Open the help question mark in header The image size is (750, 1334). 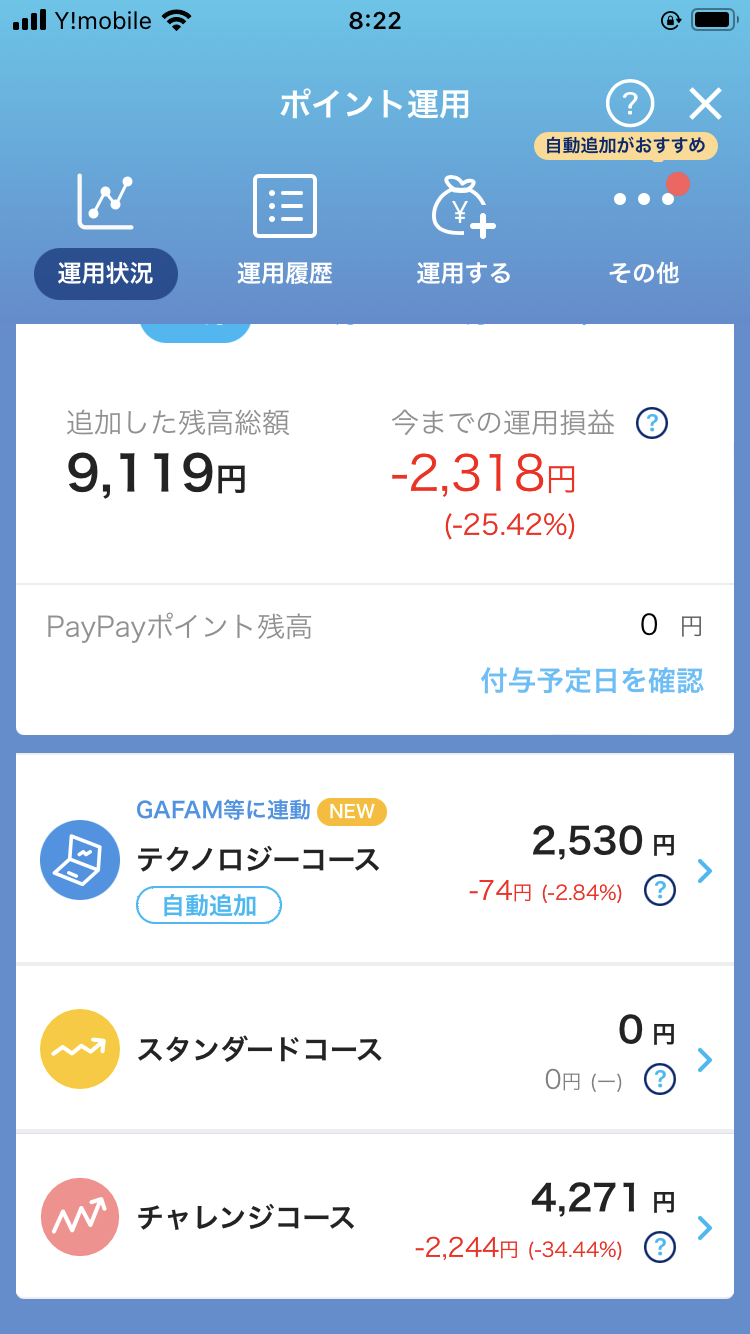pyautogui.click(x=630, y=103)
